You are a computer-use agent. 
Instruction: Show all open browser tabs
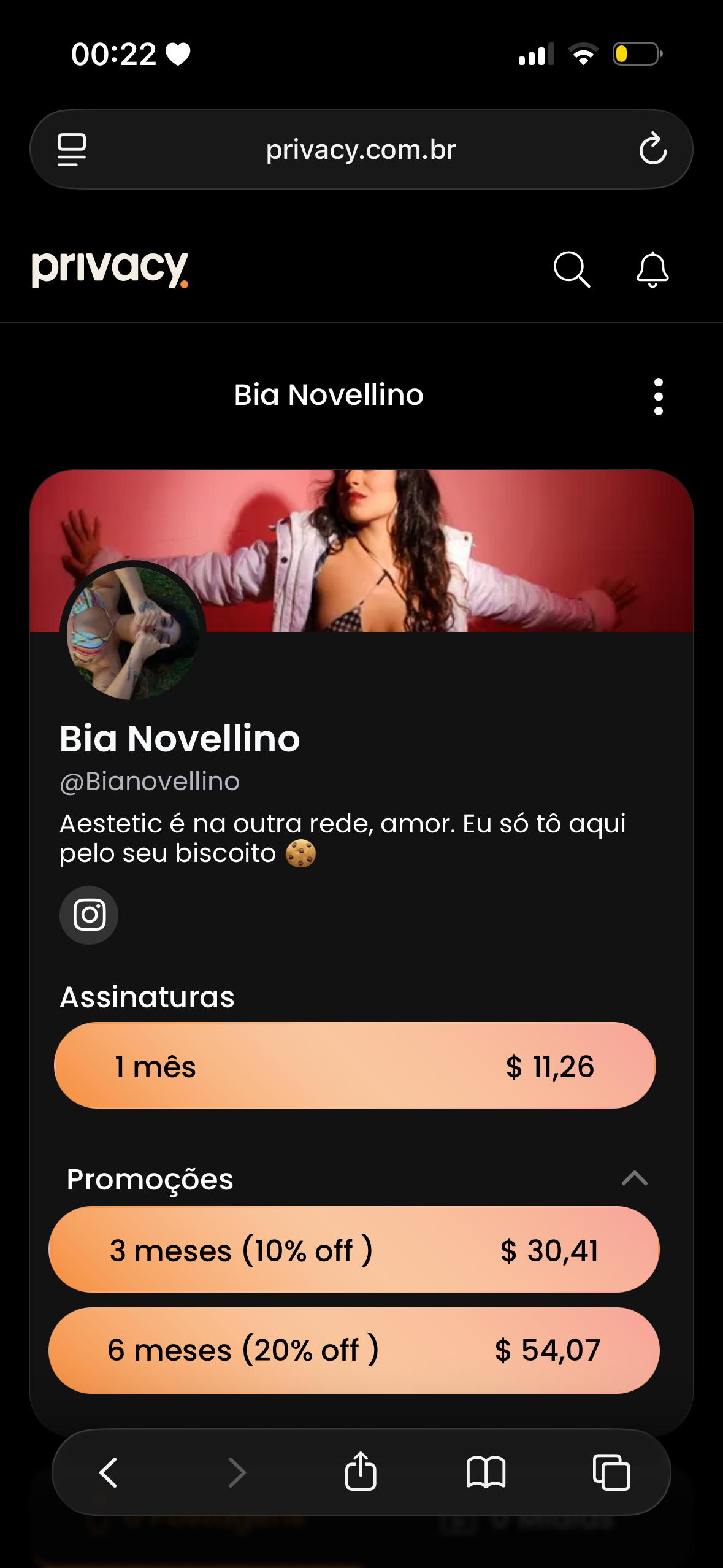(x=611, y=1472)
